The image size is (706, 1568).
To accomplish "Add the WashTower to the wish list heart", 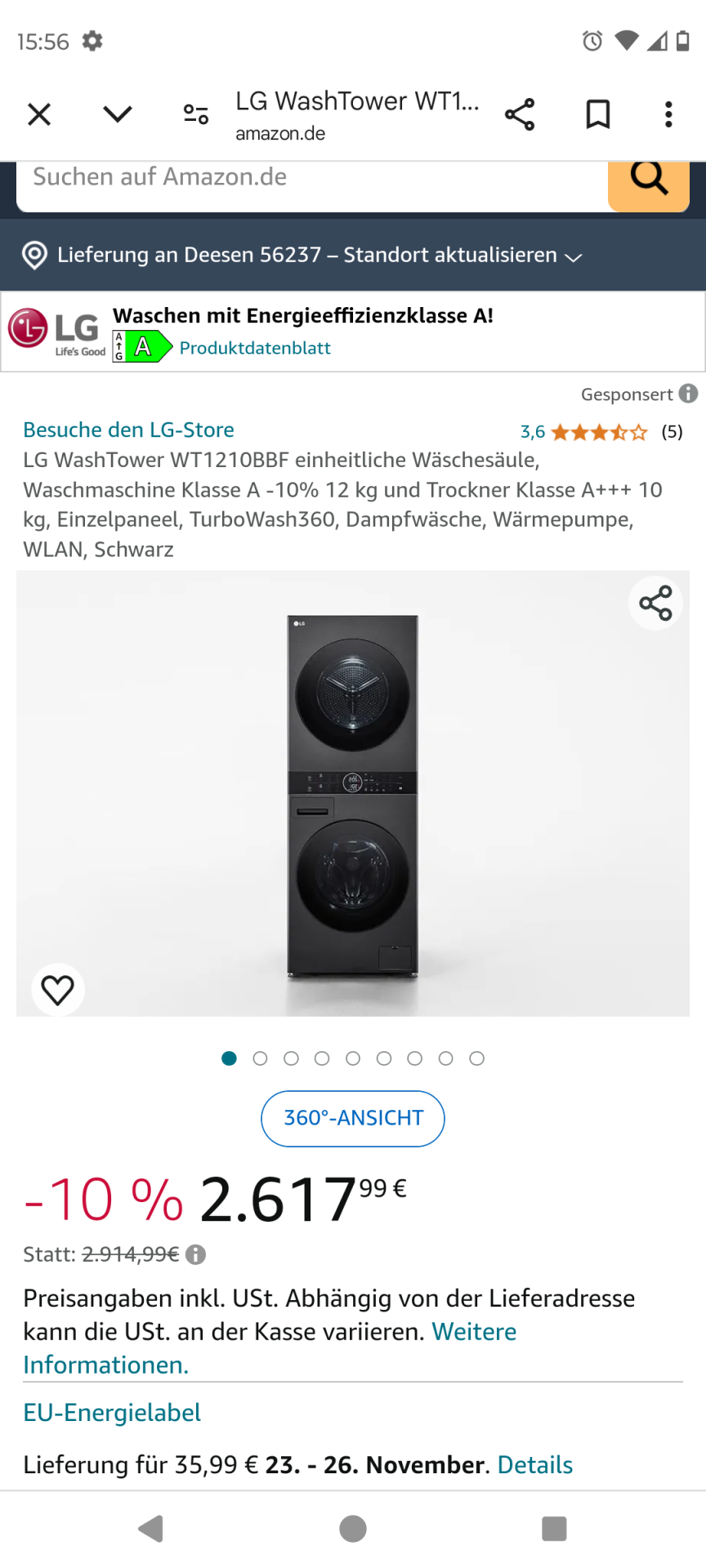I will (58, 990).
